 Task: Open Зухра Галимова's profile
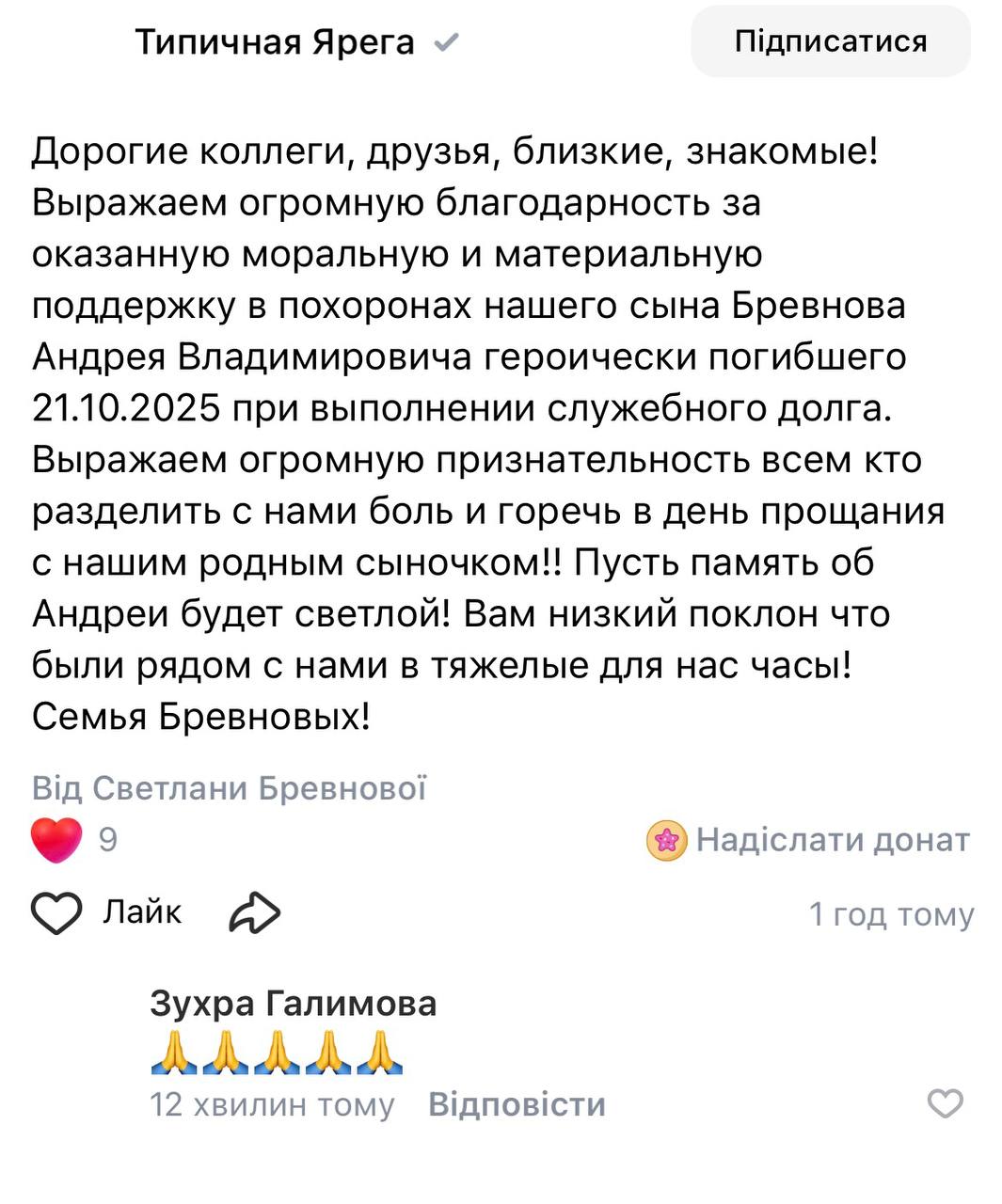(x=293, y=1004)
